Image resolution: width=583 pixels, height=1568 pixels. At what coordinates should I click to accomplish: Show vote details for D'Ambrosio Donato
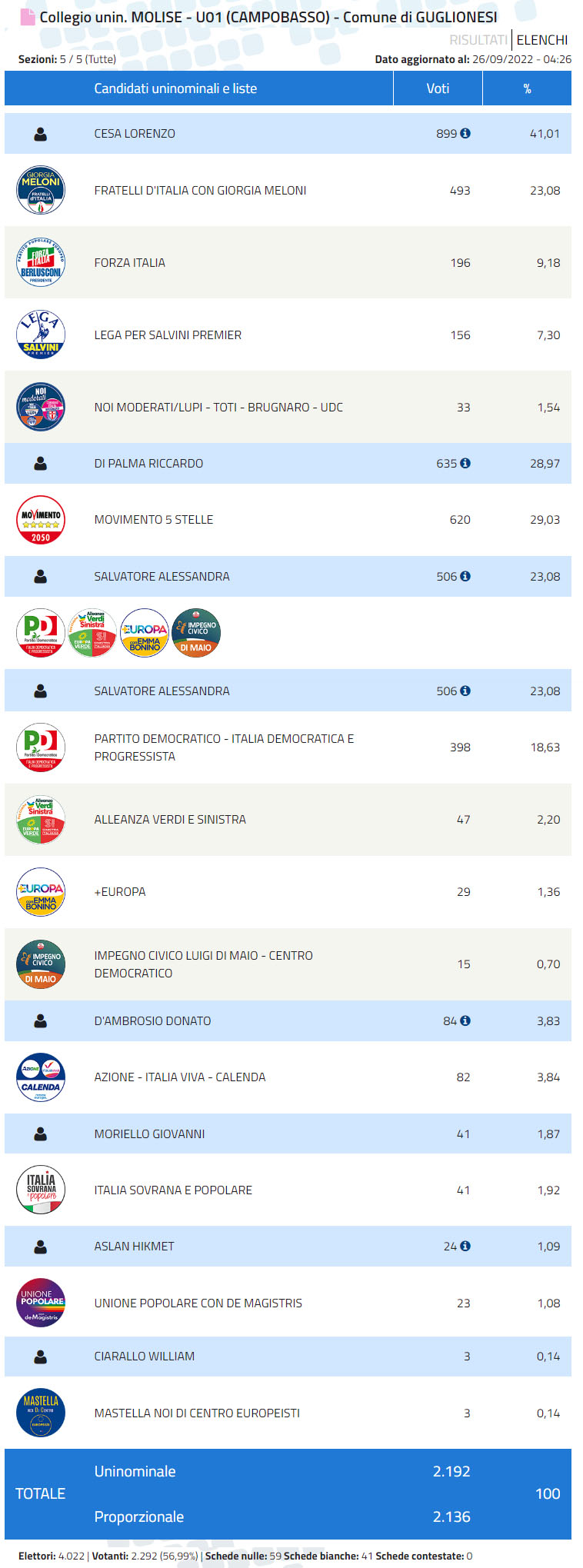coord(465,1020)
